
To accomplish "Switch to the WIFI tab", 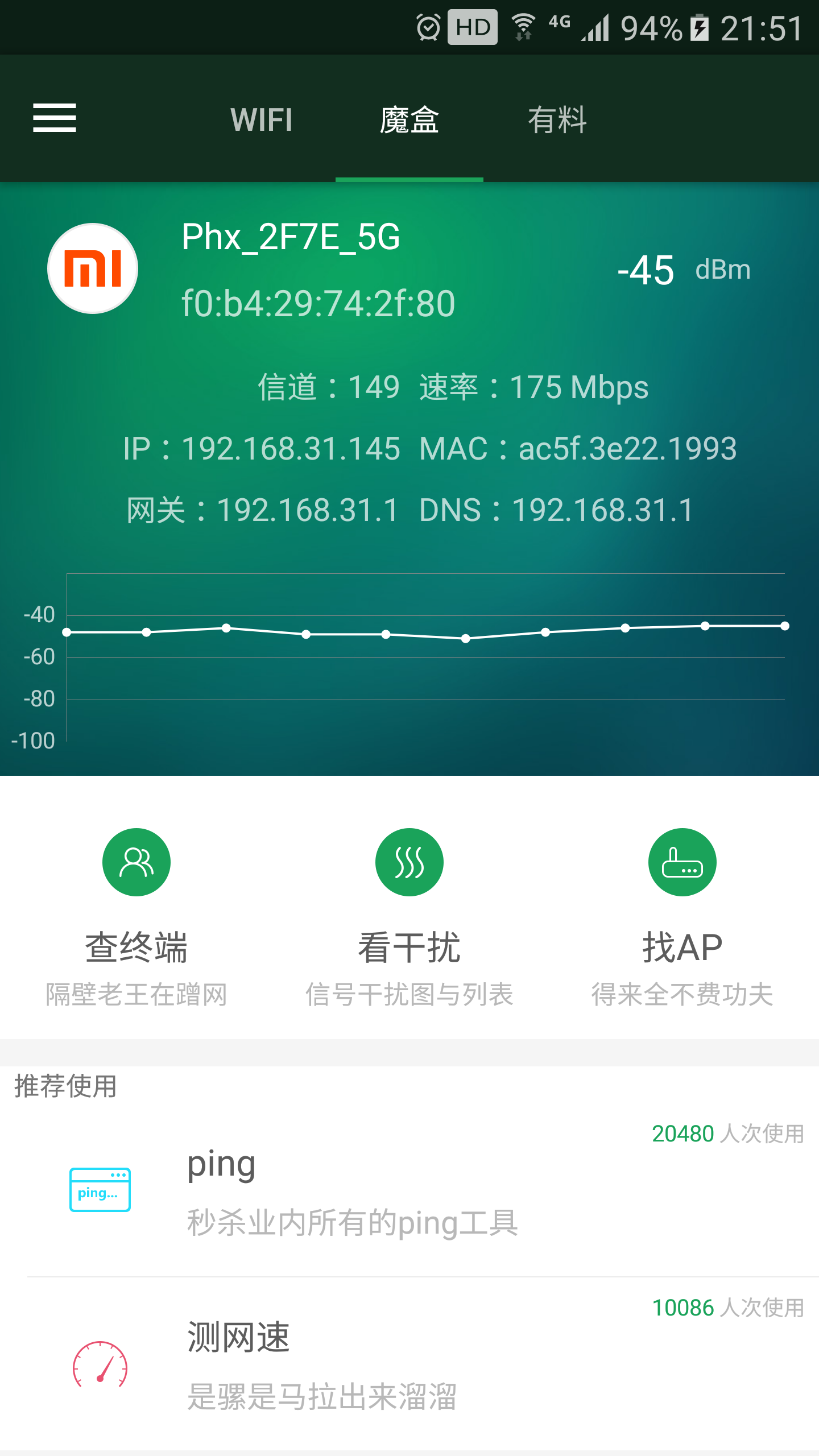I will point(261,119).
